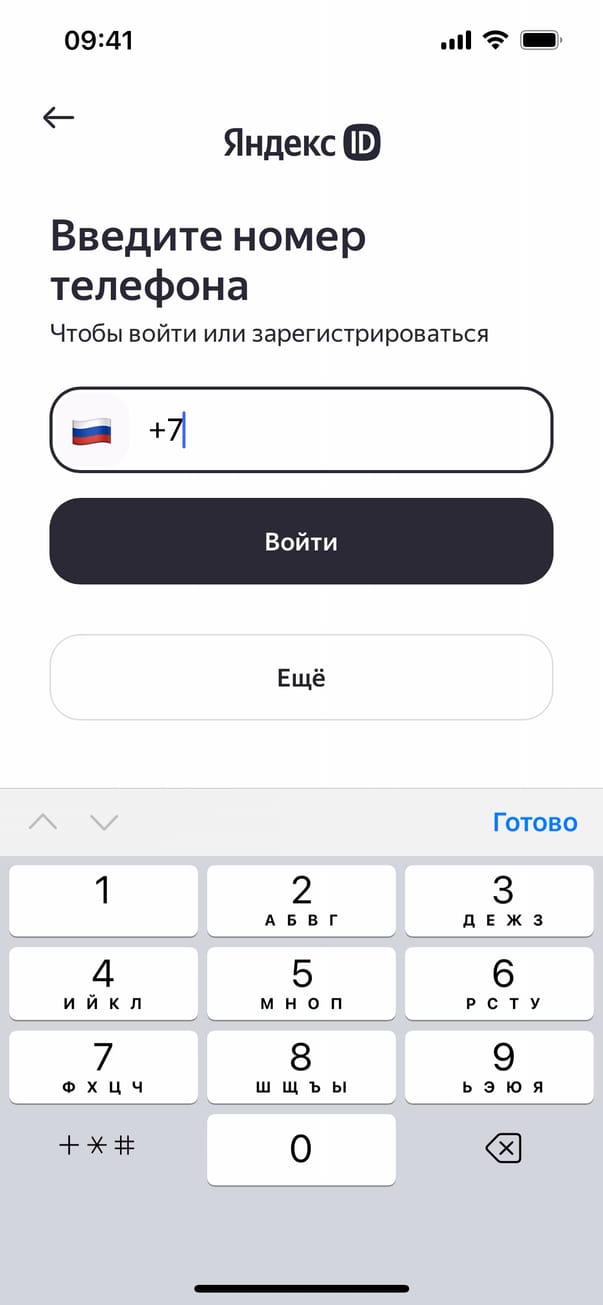Type digit 1 on the keypad

[103, 900]
